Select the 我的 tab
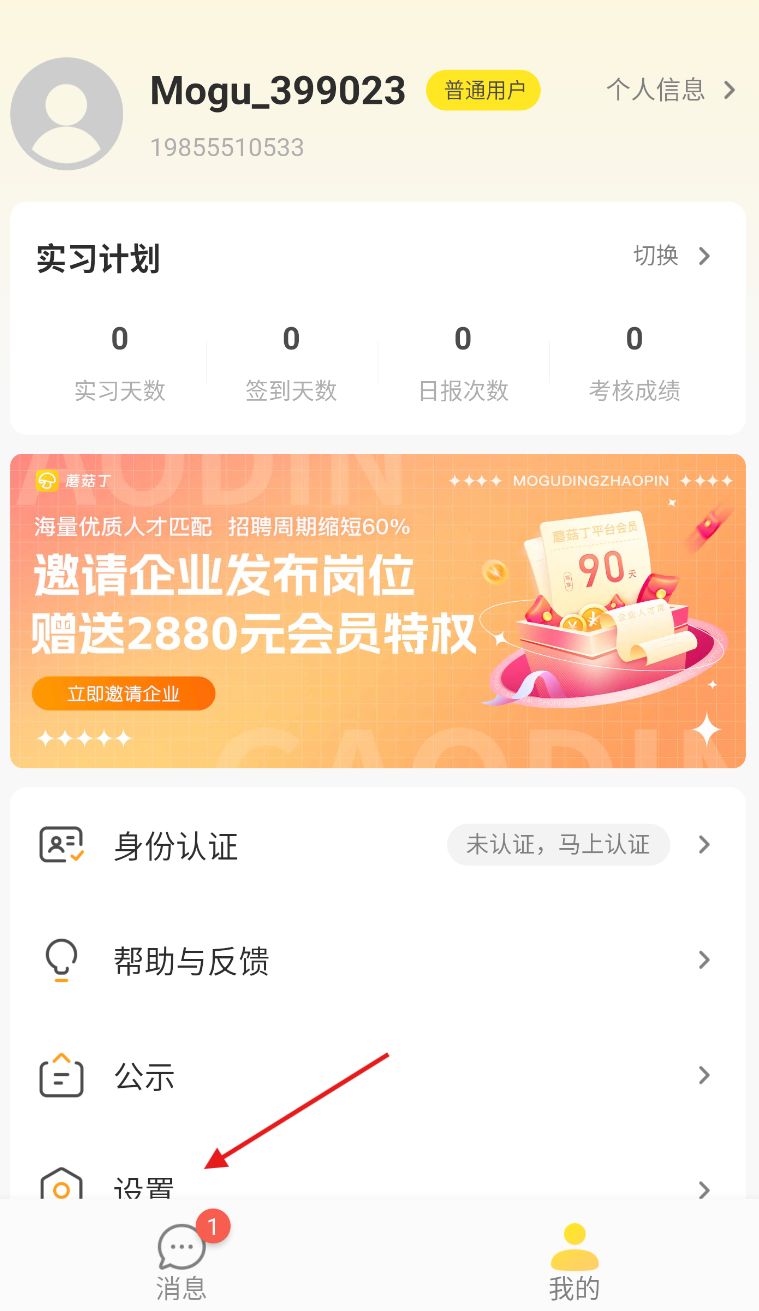 [x=574, y=1261]
